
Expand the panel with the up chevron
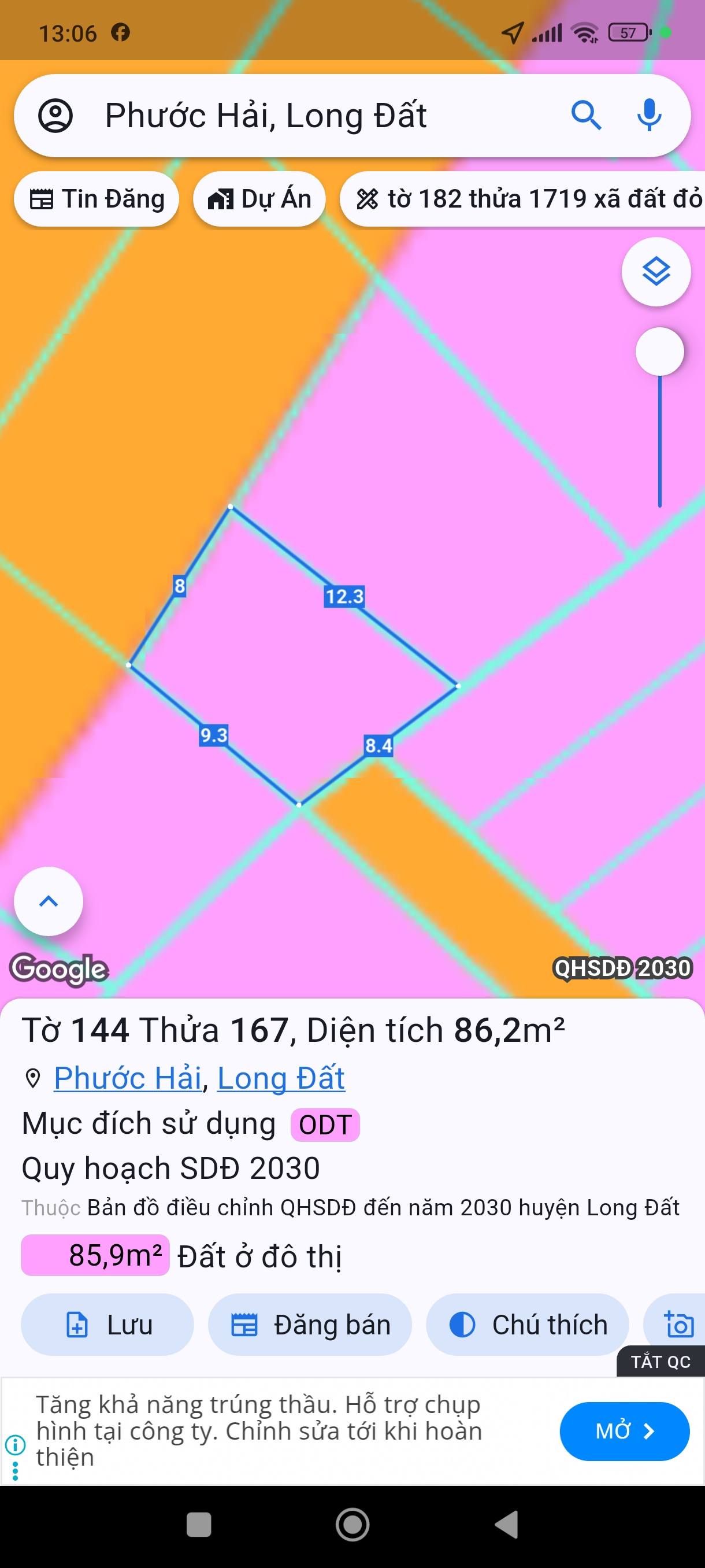49,901
